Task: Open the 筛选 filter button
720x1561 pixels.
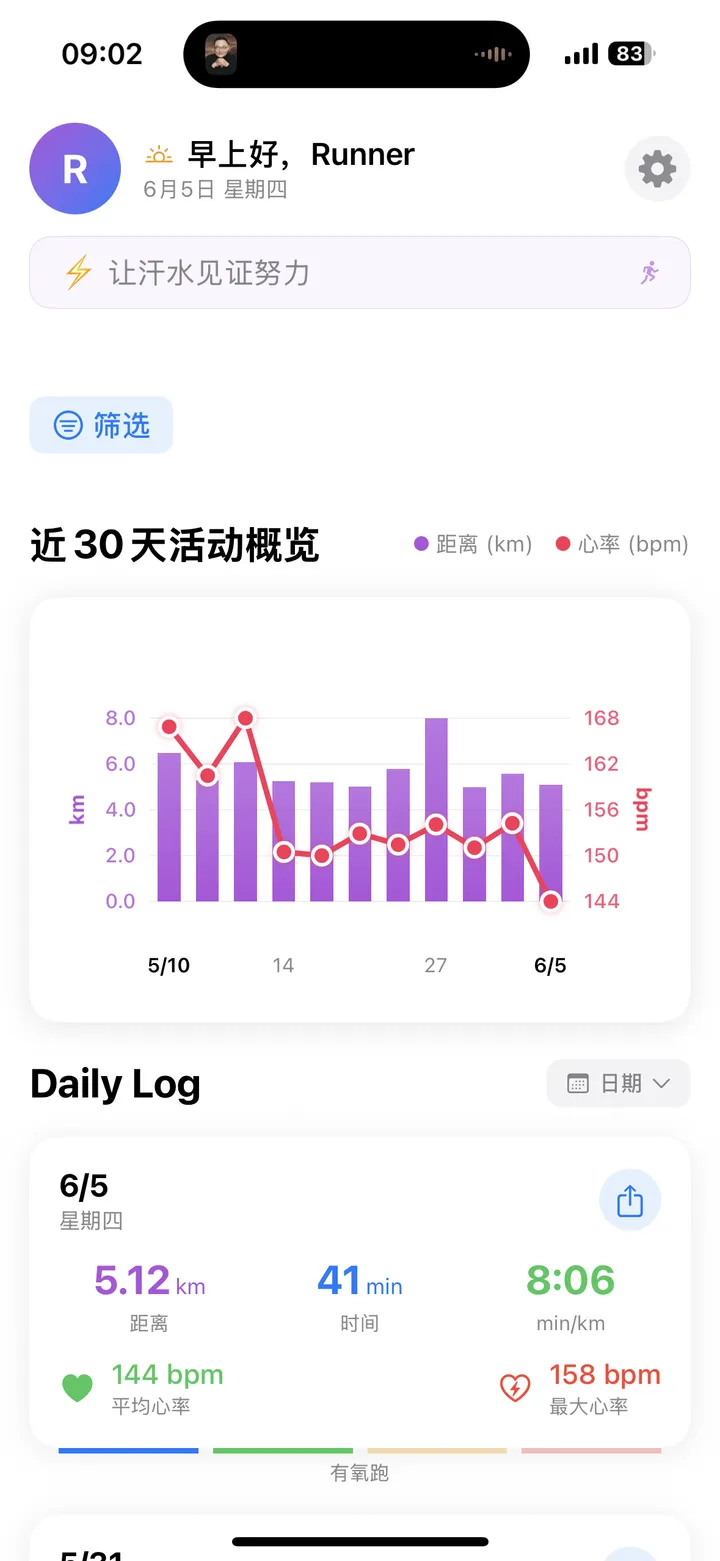Action: 101,425
